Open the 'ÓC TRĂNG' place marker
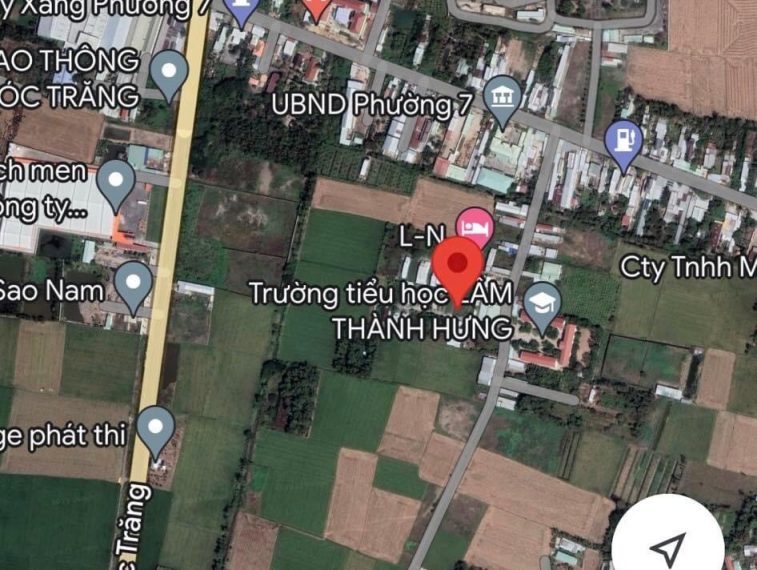 coord(168,72)
